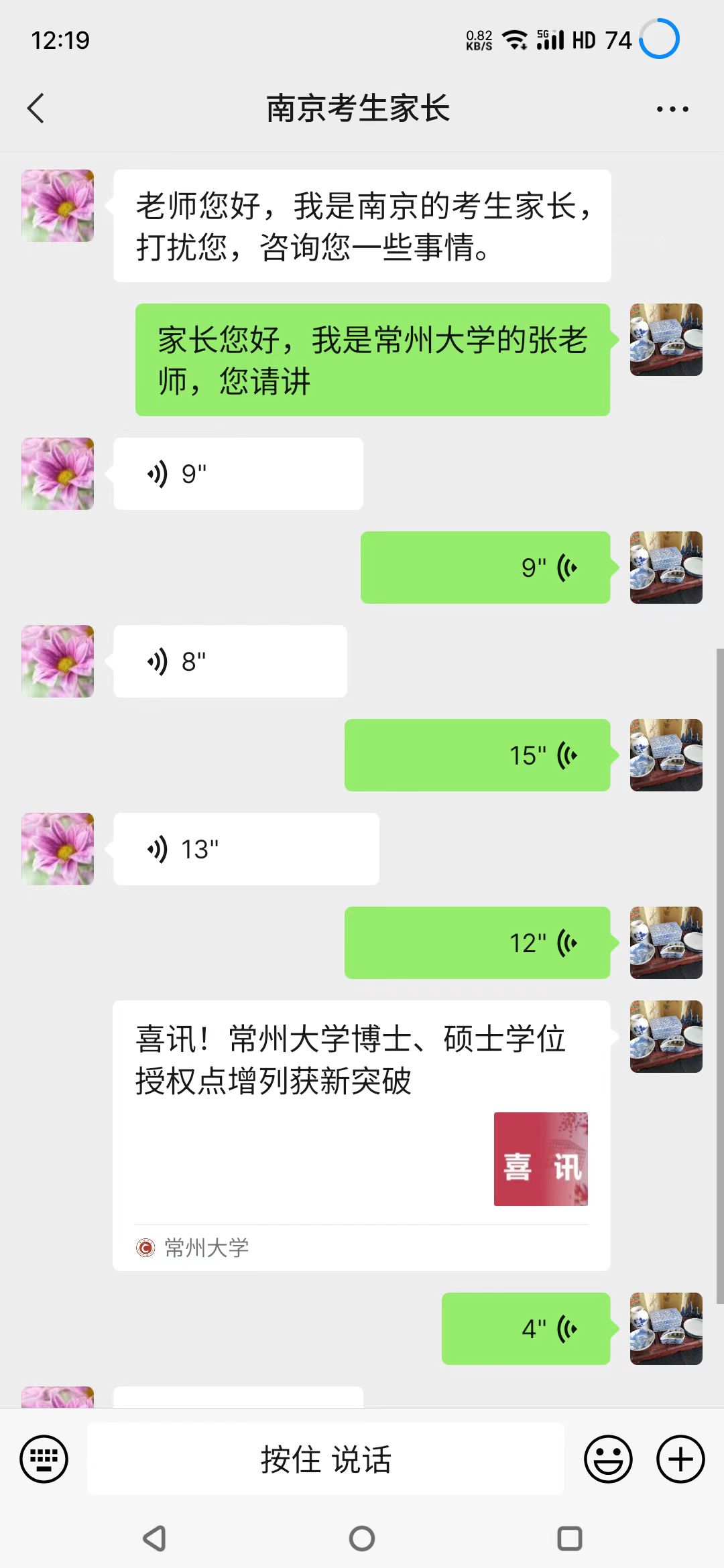Viewport: 724px width, 1568px height.
Task: Open the emoji sticker panel
Action: [608, 1459]
